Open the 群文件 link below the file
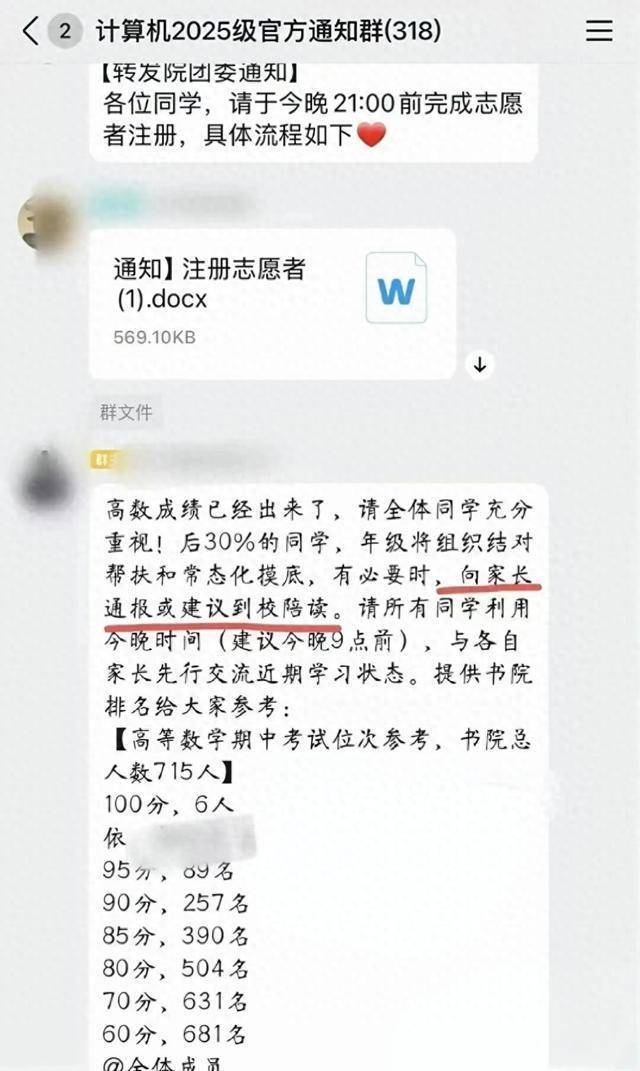The width and height of the screenshot is (640, 1071). [126, 411]
